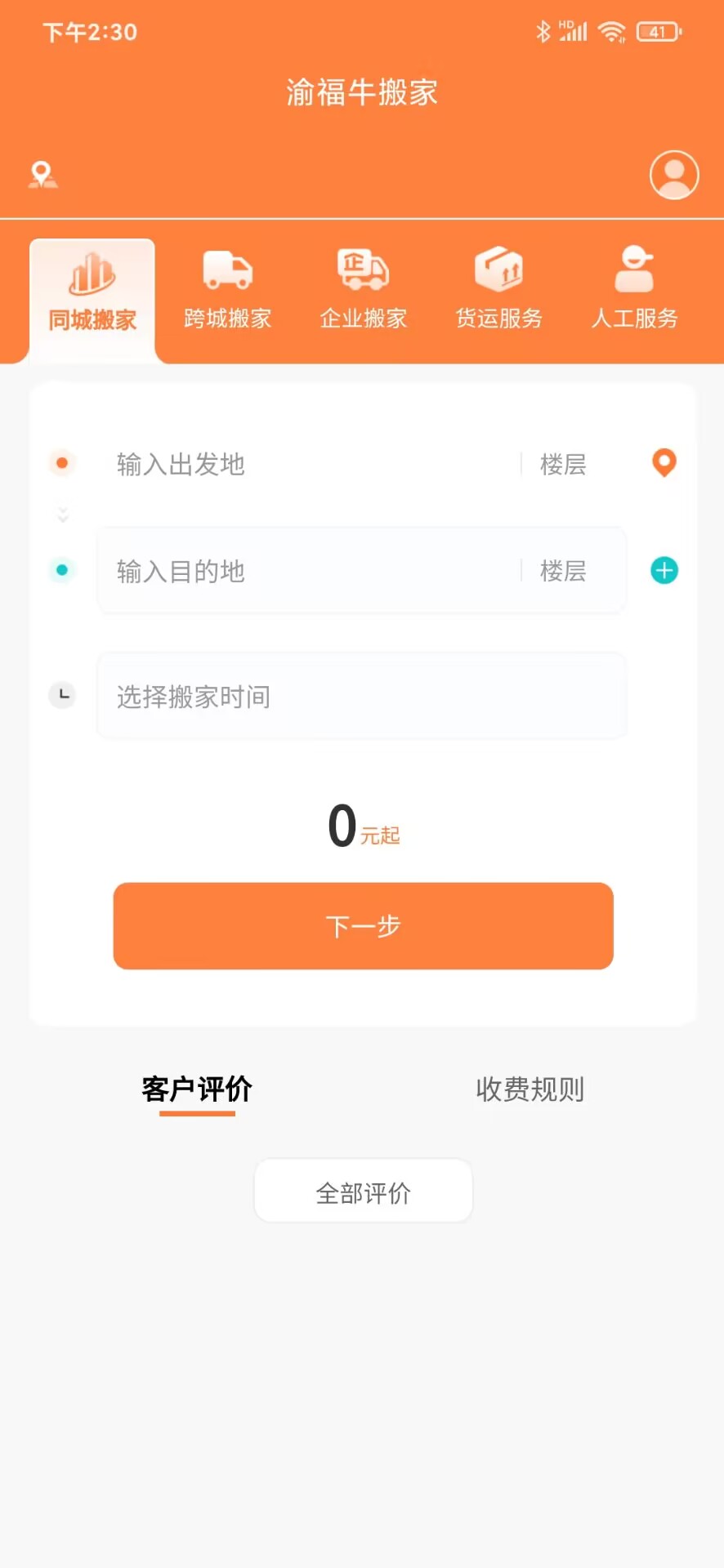This screenshot has width=724, height=1568.
Task: Select 人工服务 with the worker icon
Action: click(x=635, y=273)
